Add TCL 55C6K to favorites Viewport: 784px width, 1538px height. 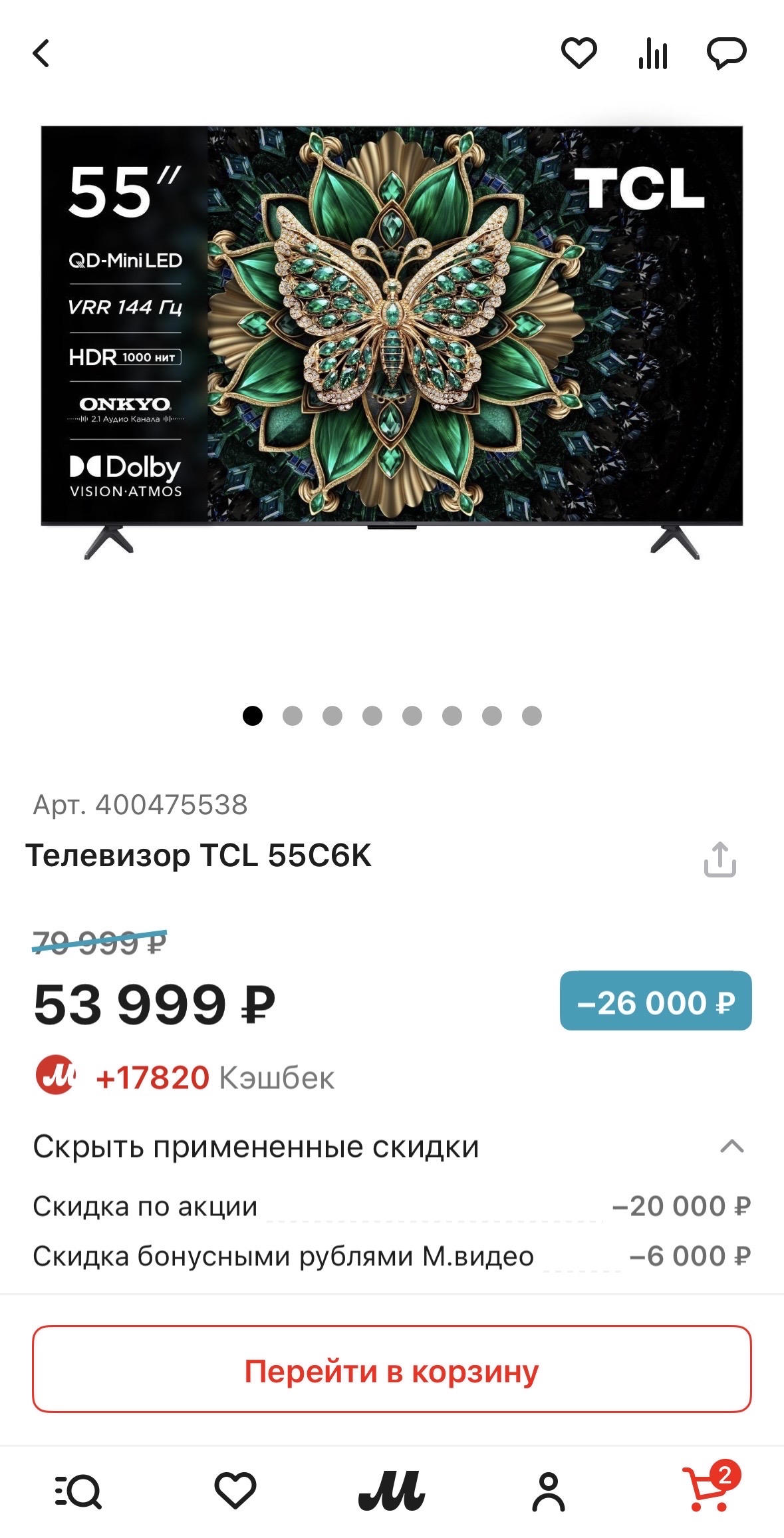(579, 53)
